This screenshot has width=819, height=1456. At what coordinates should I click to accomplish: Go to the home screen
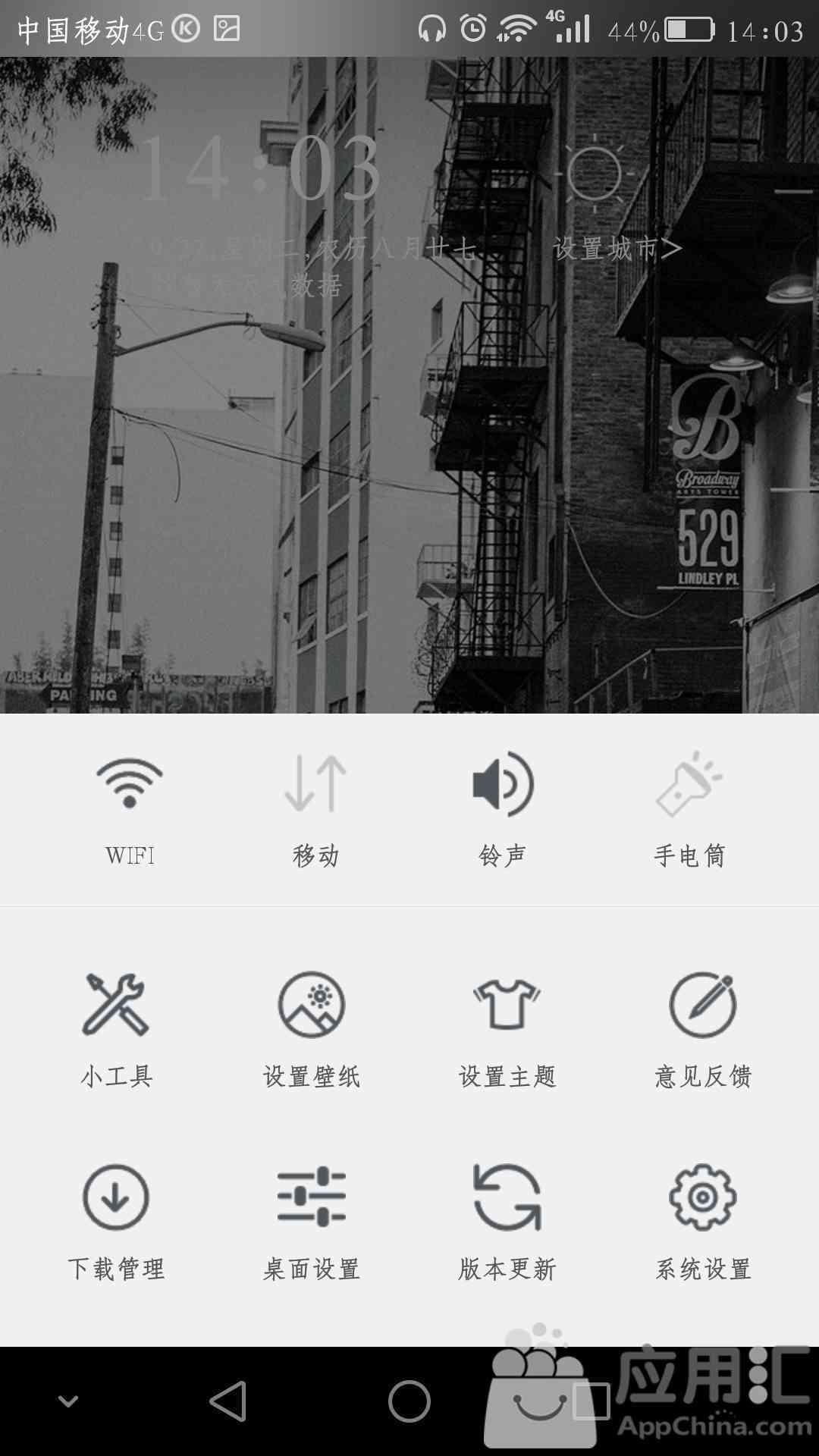click(x=409, y=1401)
